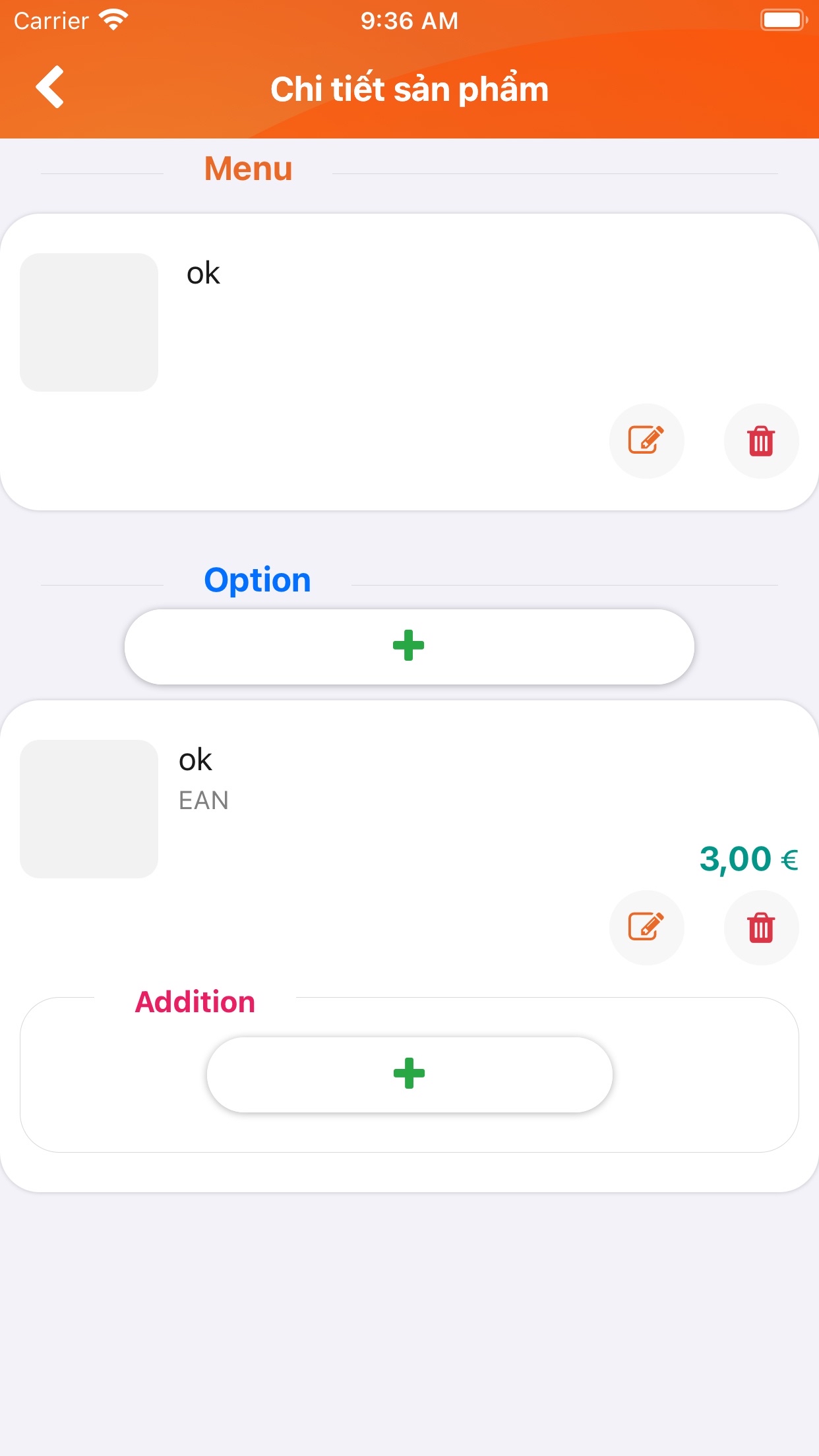The height and width of the screenshot is (1456, 819).
Task: Edit the 3,00 € option
Action: point(646,927)
